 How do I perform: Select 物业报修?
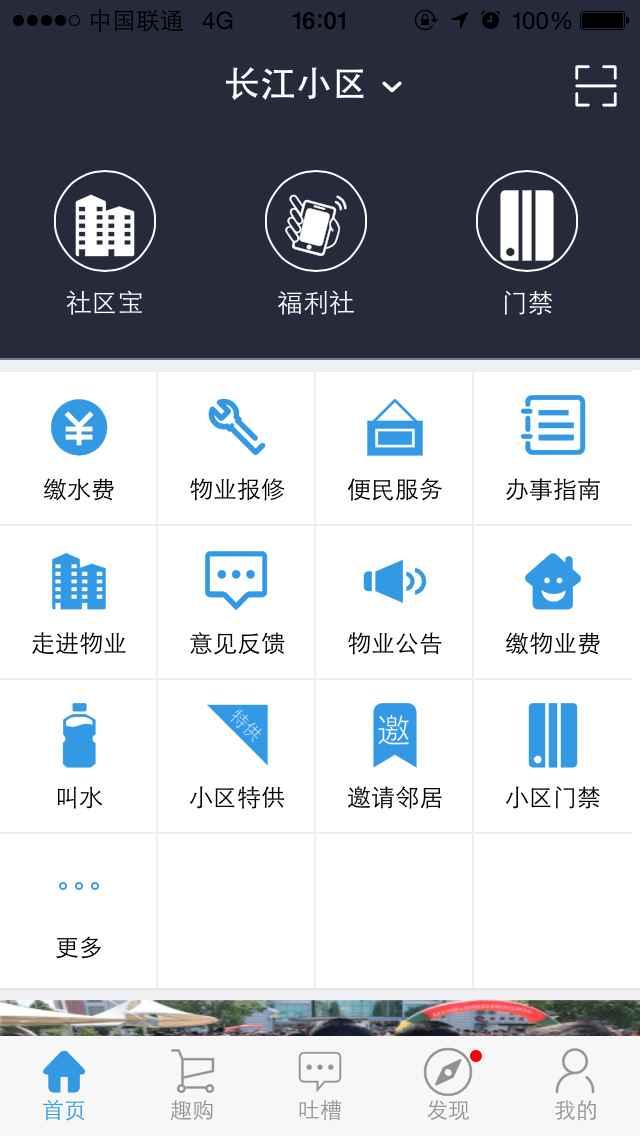click(x=237, y=448)
